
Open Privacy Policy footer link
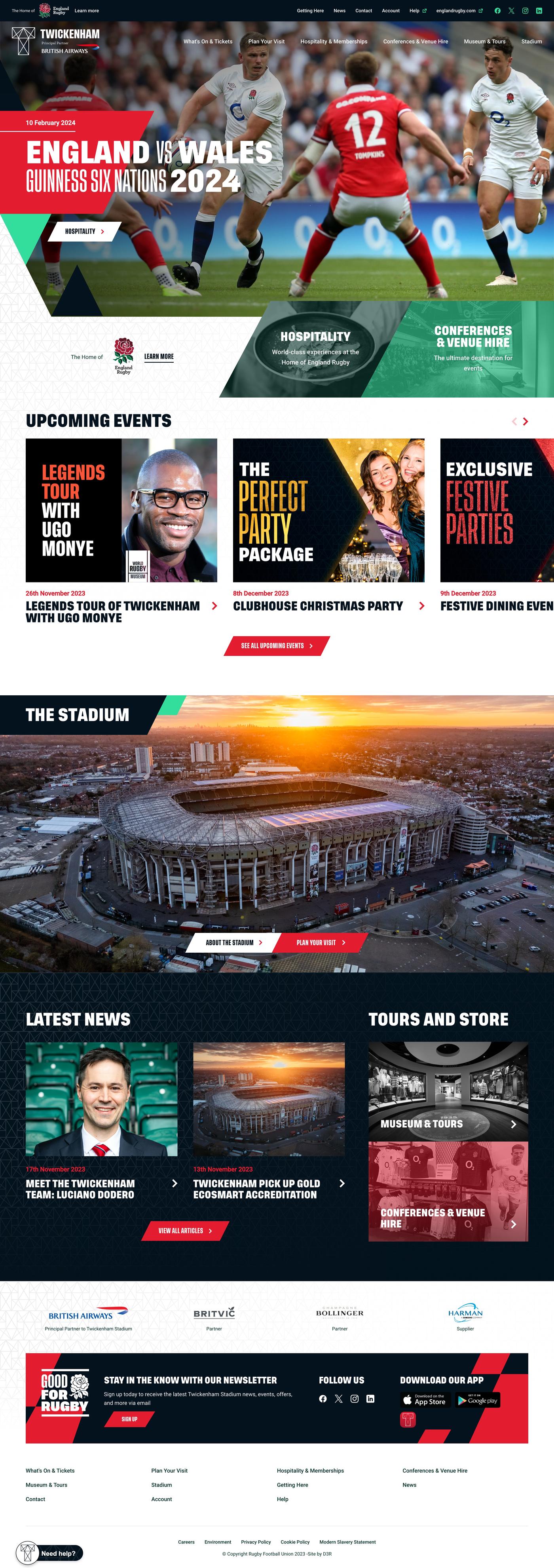point(255,1542)
